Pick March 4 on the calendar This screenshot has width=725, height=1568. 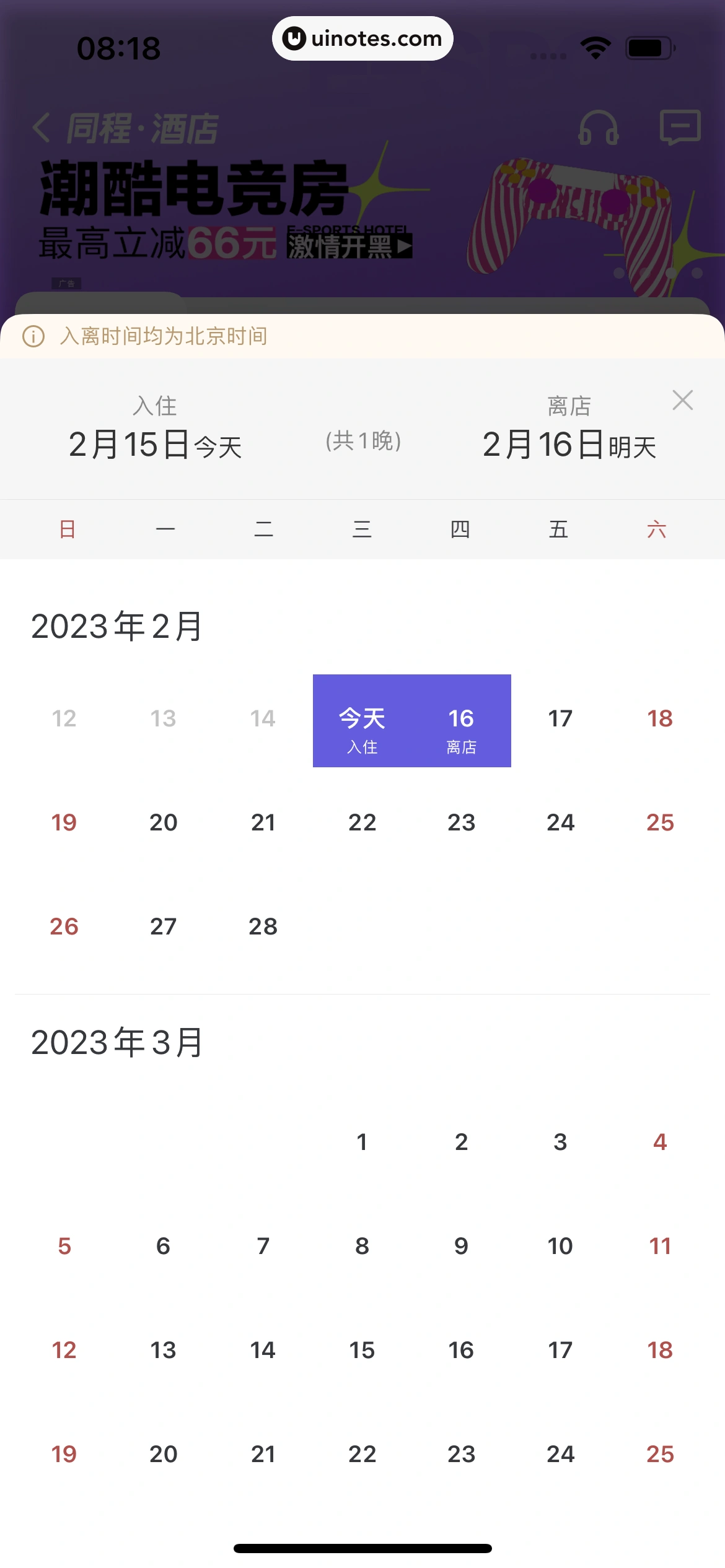[660, 1143]
